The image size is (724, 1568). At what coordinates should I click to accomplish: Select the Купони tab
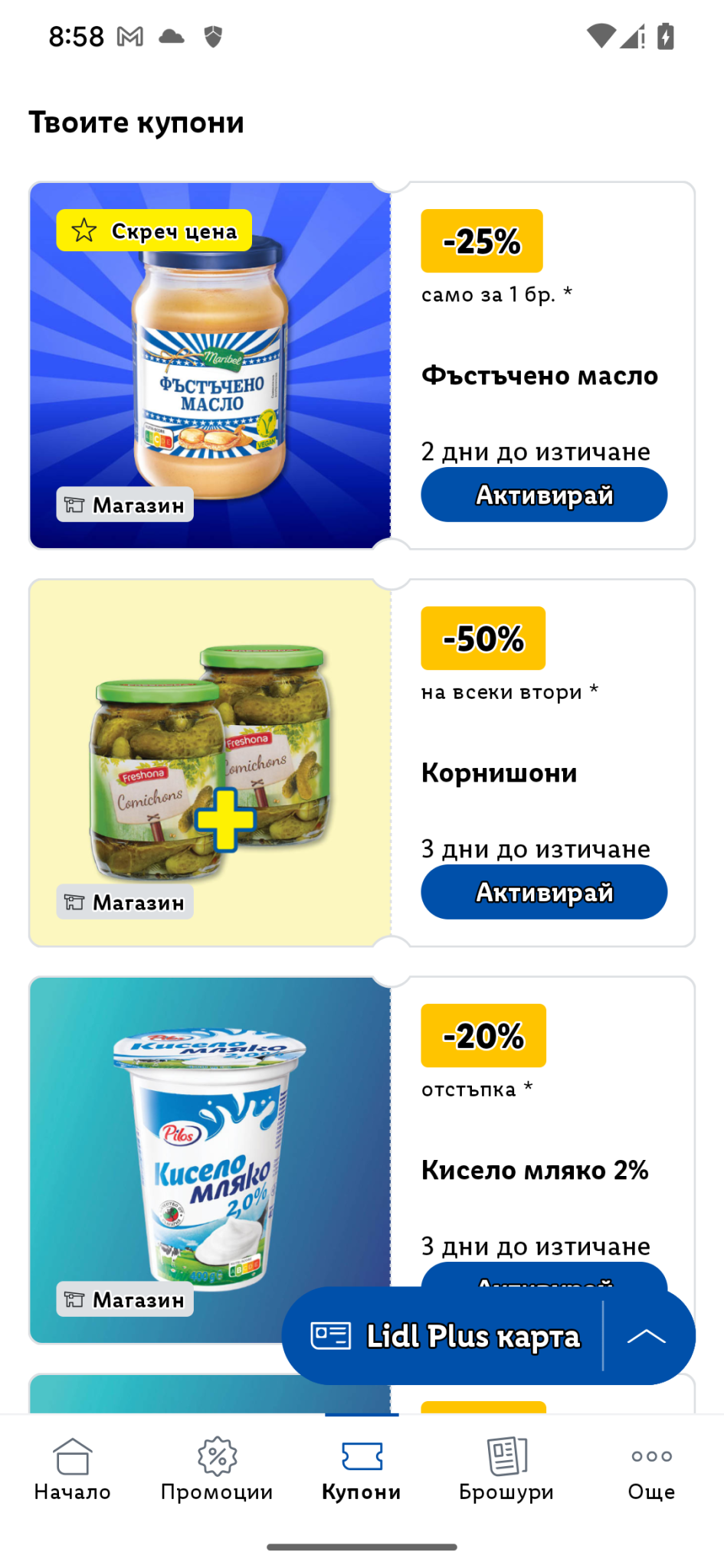coord(362,1467)
